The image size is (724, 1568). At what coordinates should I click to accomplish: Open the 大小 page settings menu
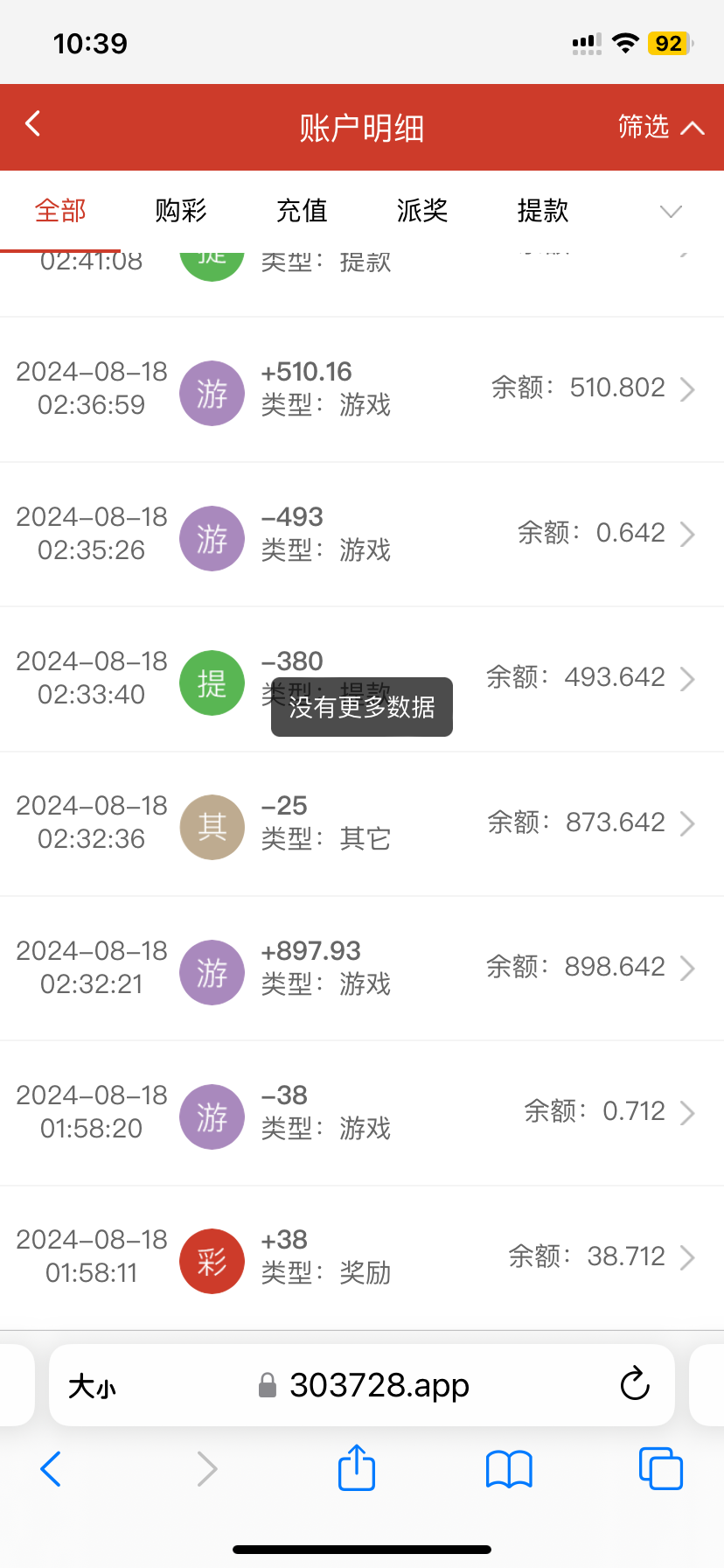point(93,1386)
